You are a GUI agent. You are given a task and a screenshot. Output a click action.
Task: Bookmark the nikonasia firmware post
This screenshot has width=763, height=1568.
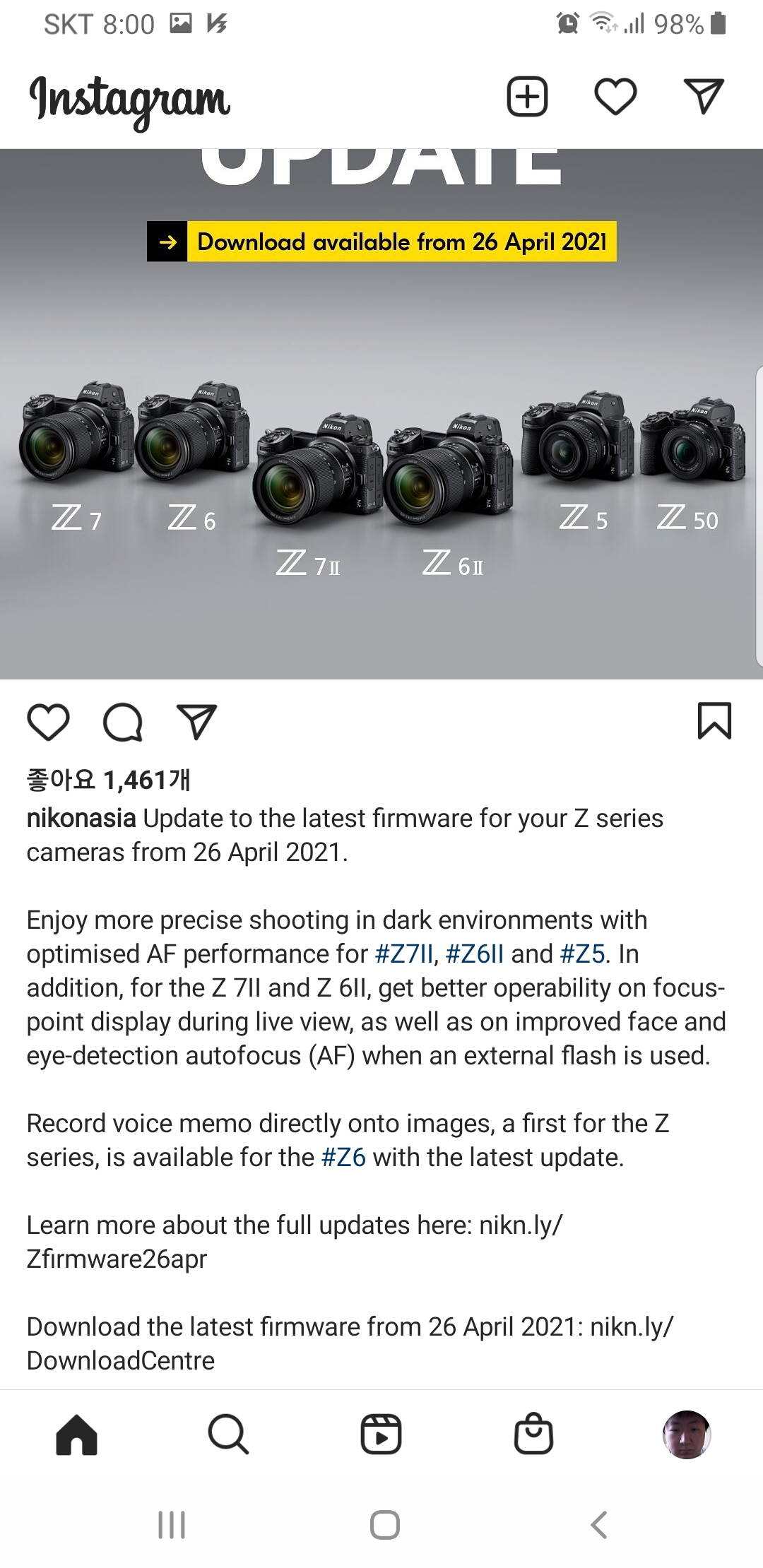click(714, 721)
